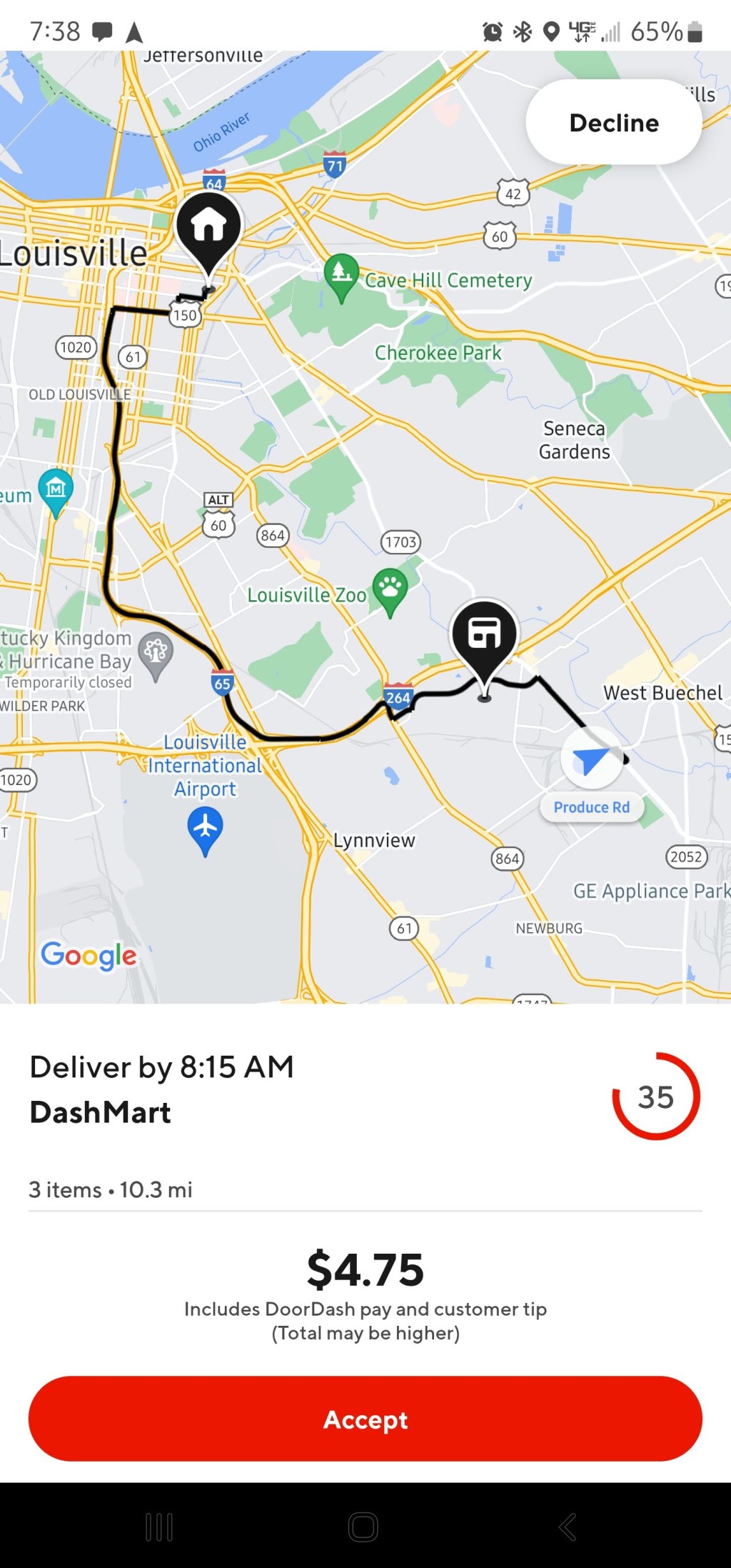Accept the $4.75 delivery offer
The image size is (731, 1568).
(365, 1419)
